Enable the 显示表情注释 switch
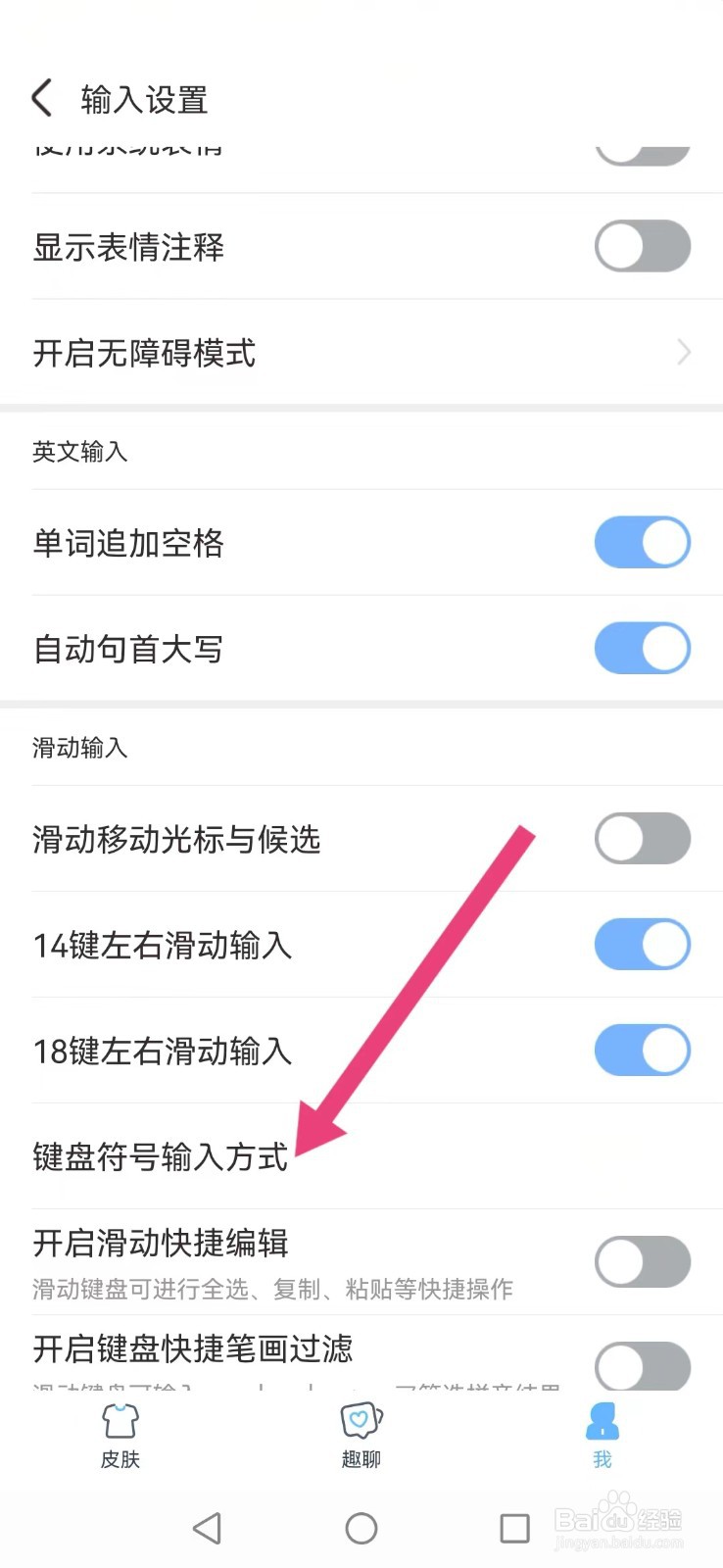The height and width of the screenshot is (1568, 723). pyautogui.click(x=642, y=246)
